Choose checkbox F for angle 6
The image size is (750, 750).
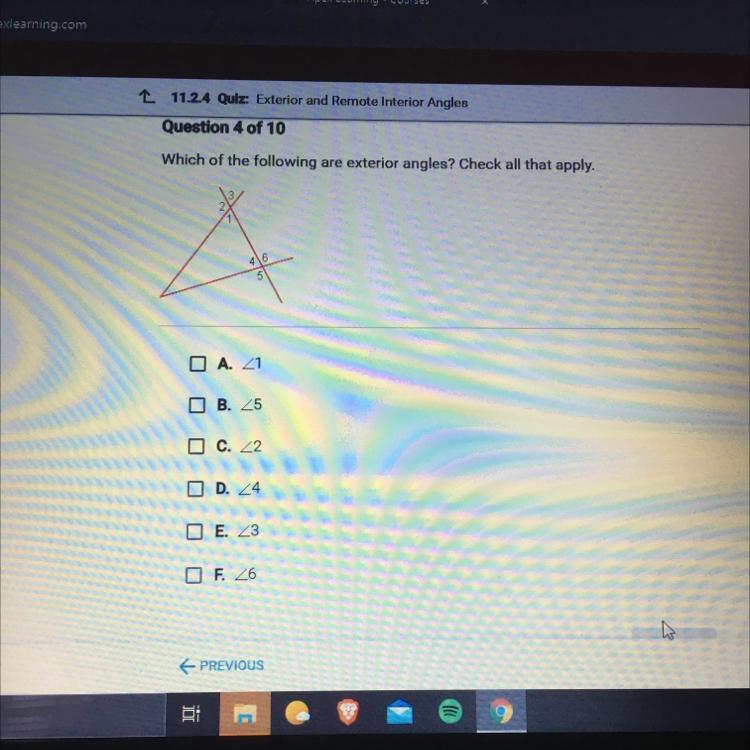tap(193, 575)
